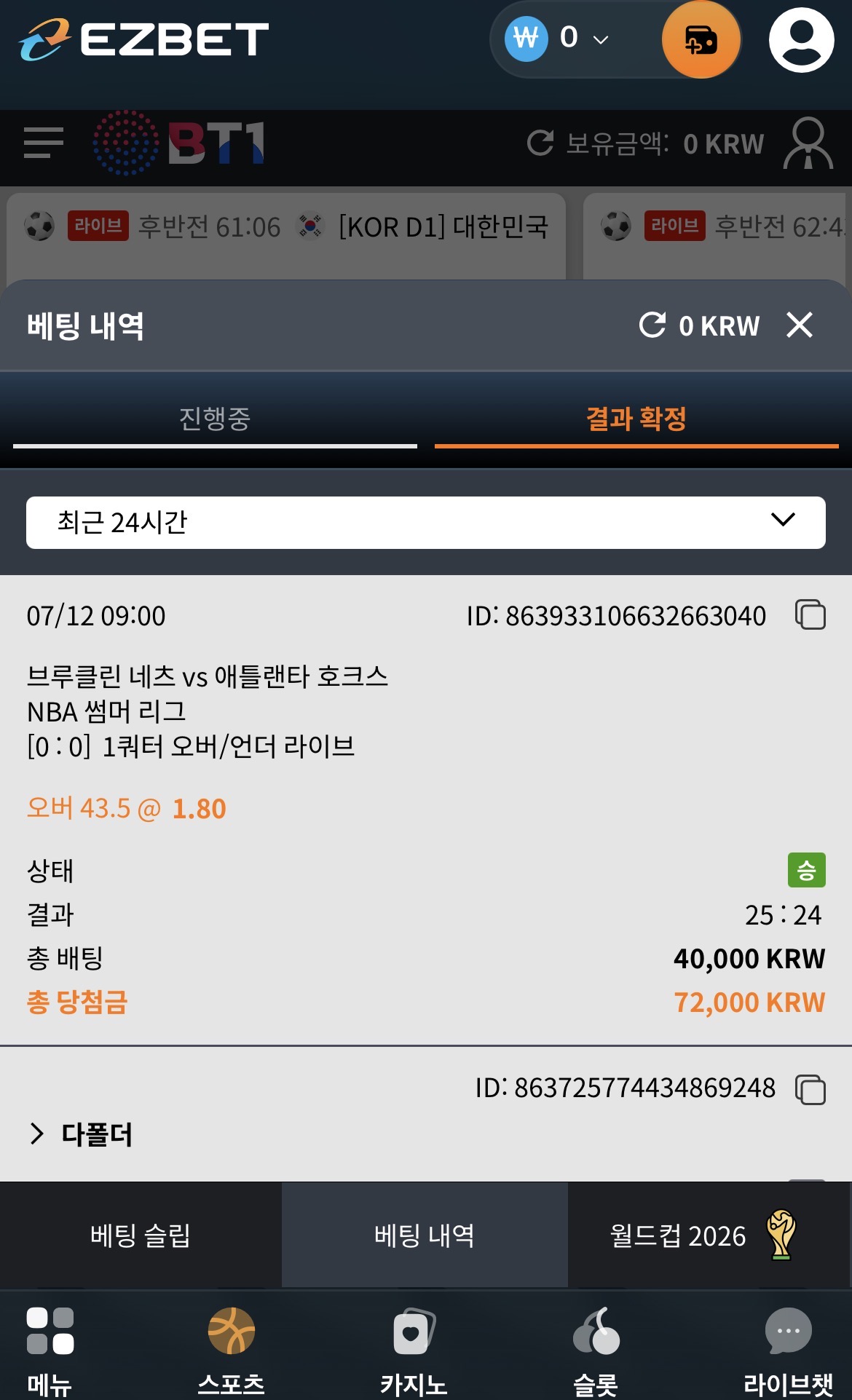Viewport: 852px width, 1400px height.
Task: Open the 최근 24시간 period dropdown
Action: [x=426, y=523]
